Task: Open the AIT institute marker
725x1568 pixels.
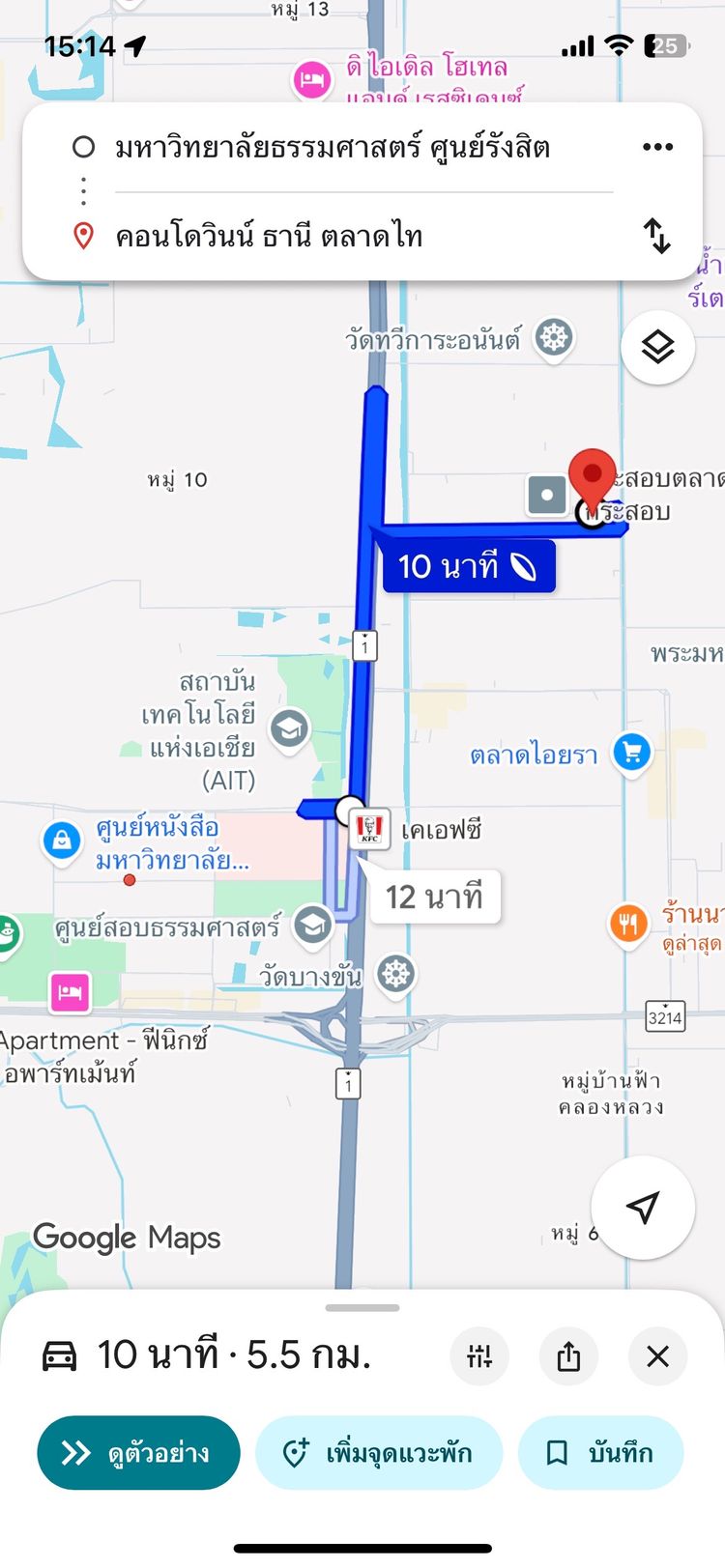Action: click(x=289, y=728)
